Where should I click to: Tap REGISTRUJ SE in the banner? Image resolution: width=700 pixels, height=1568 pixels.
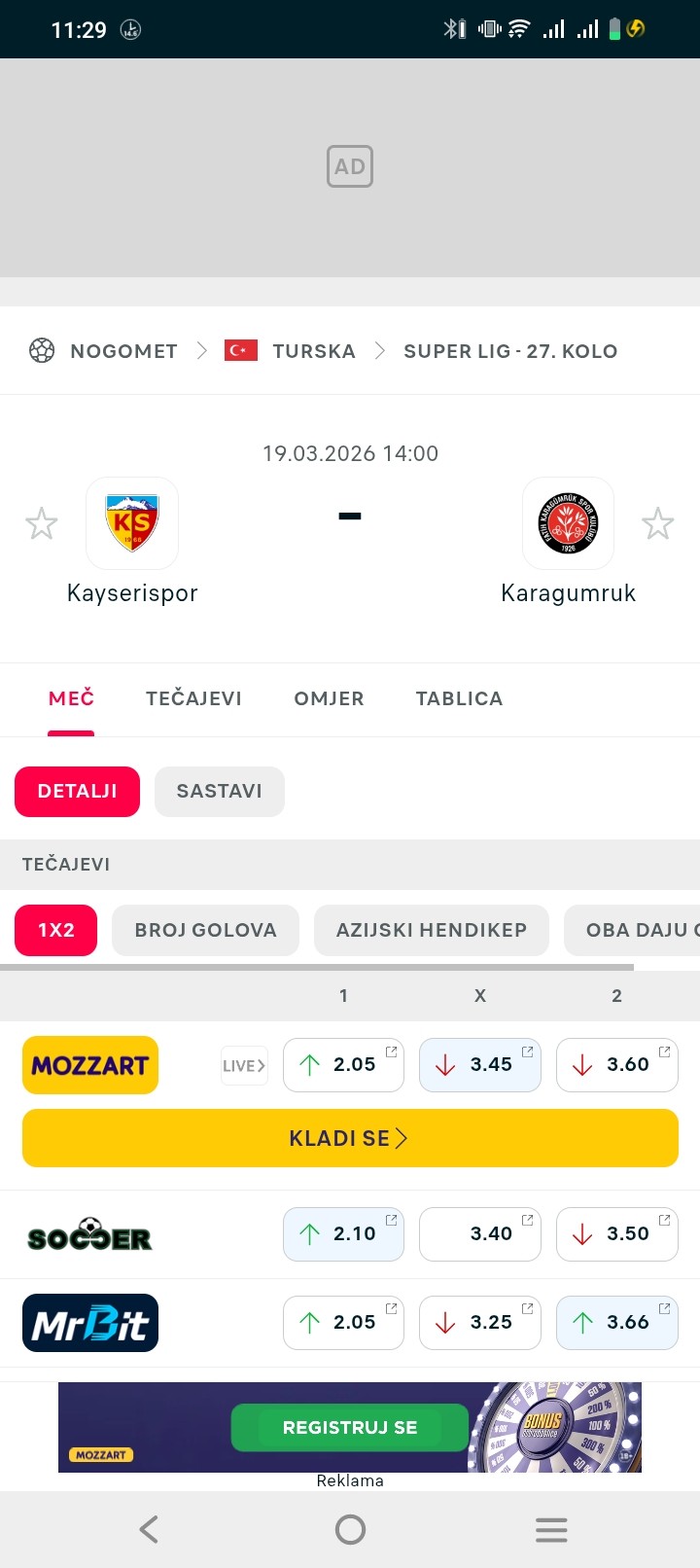[350, 1427]
